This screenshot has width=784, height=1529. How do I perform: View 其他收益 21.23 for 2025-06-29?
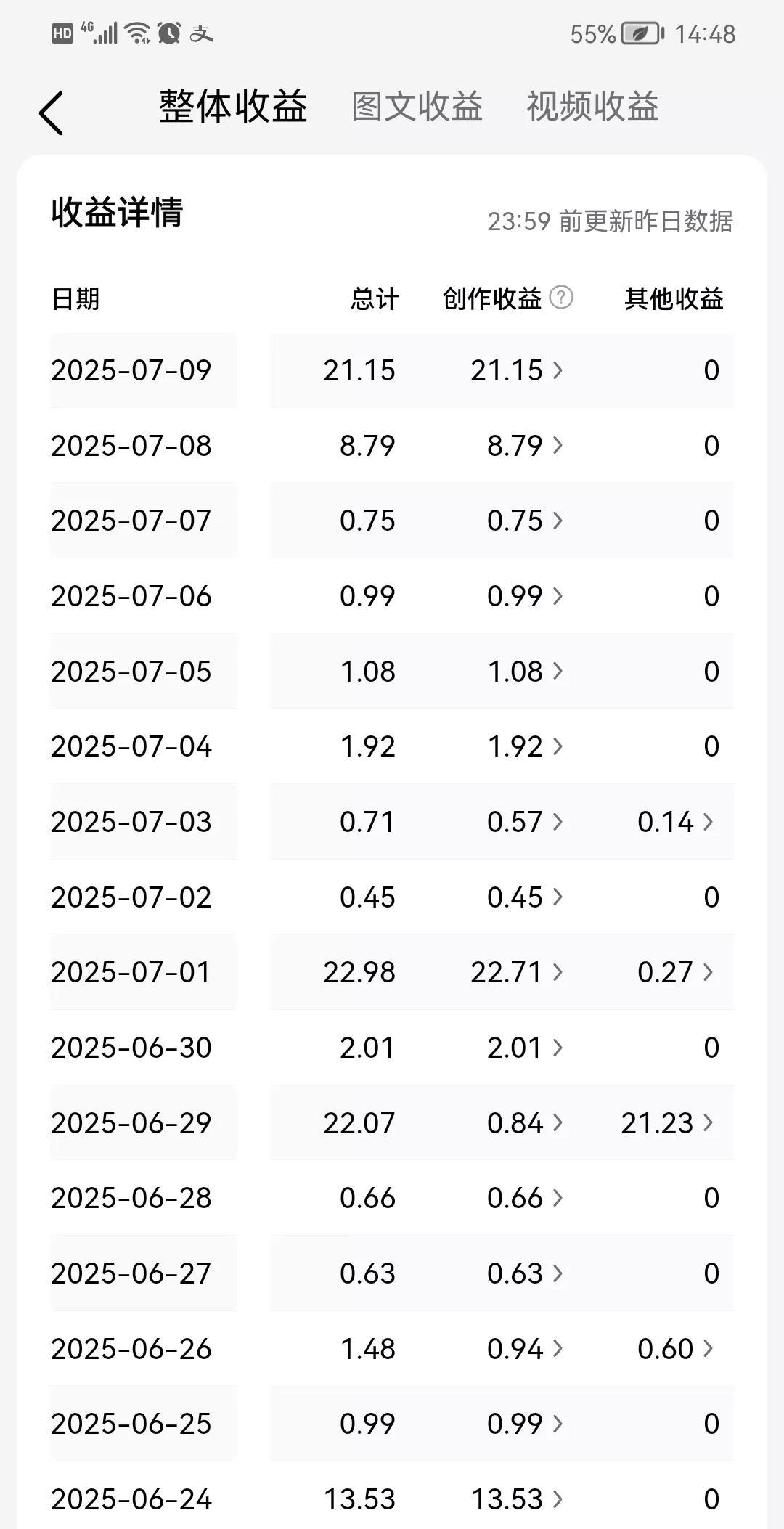[x=667, y=1123]
